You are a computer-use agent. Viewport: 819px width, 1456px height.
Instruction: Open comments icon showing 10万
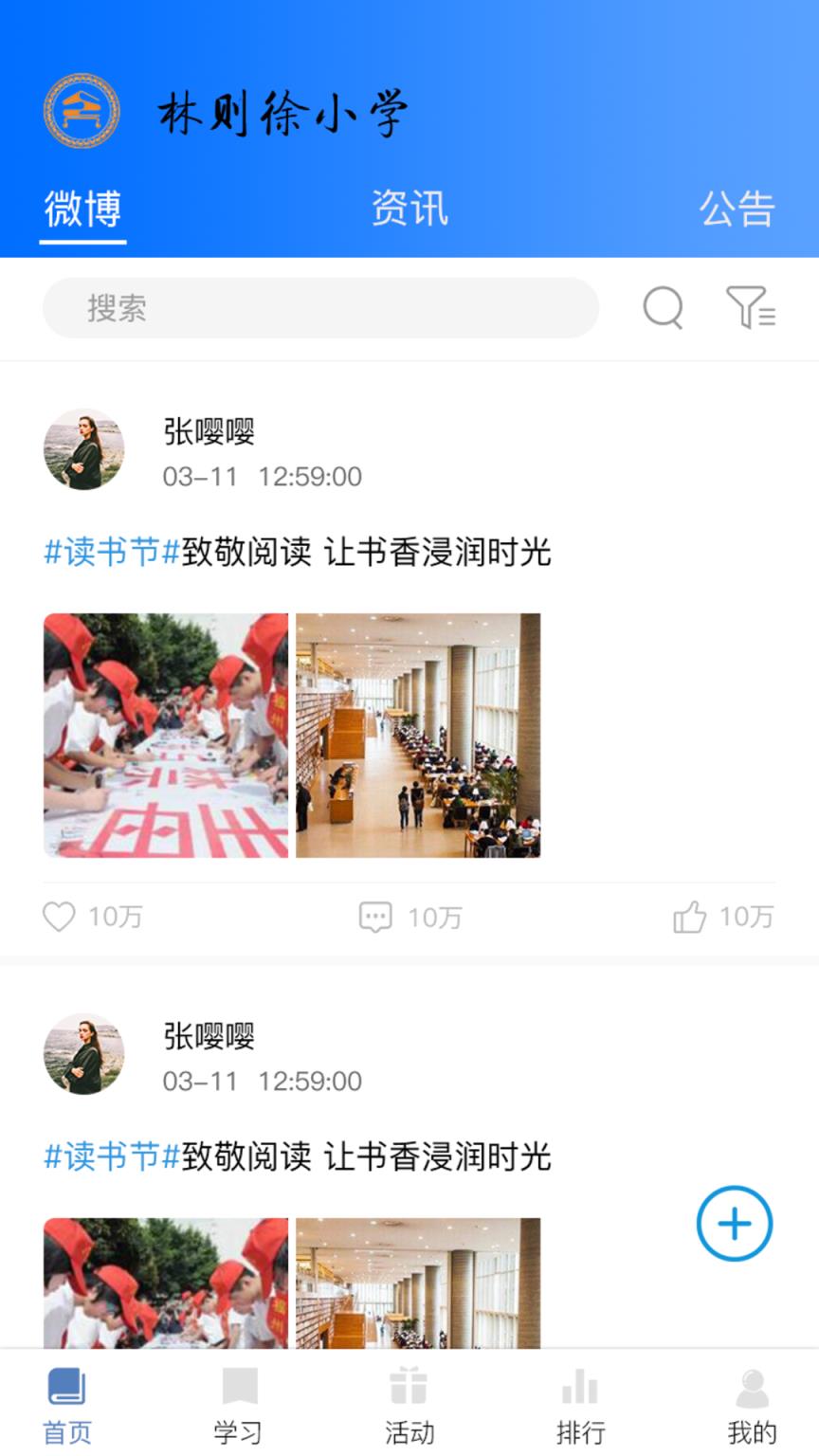click(376, 917)
